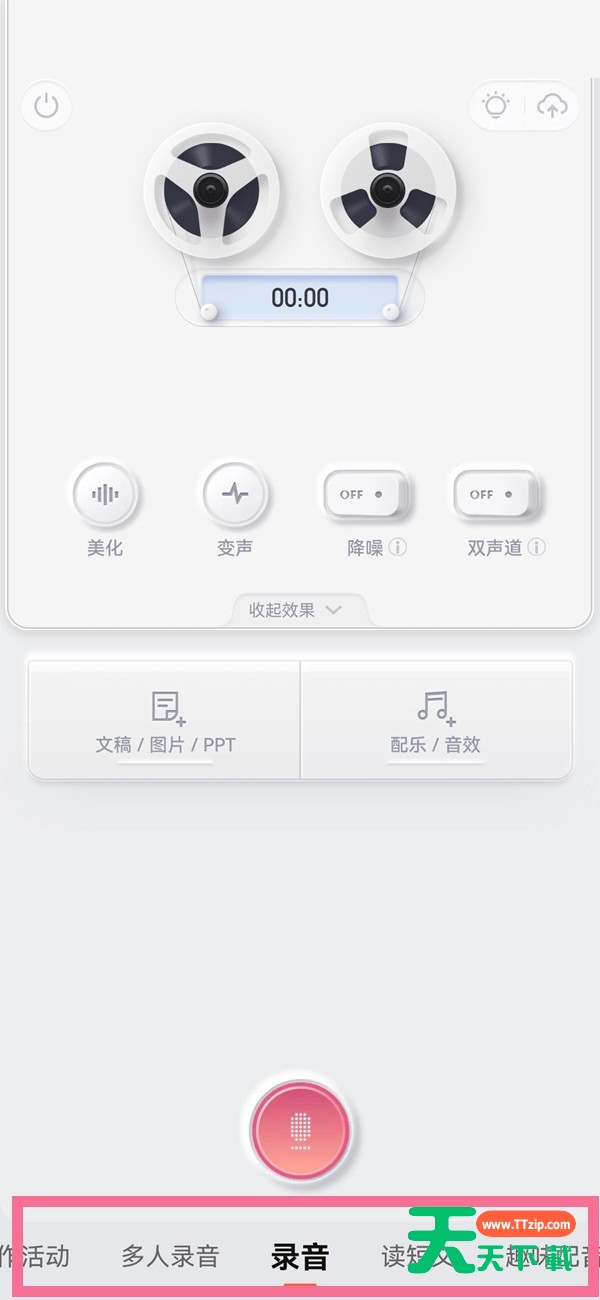Show info about 降噪
Screen dimensions: 600x1300
(x=398, y=548)
